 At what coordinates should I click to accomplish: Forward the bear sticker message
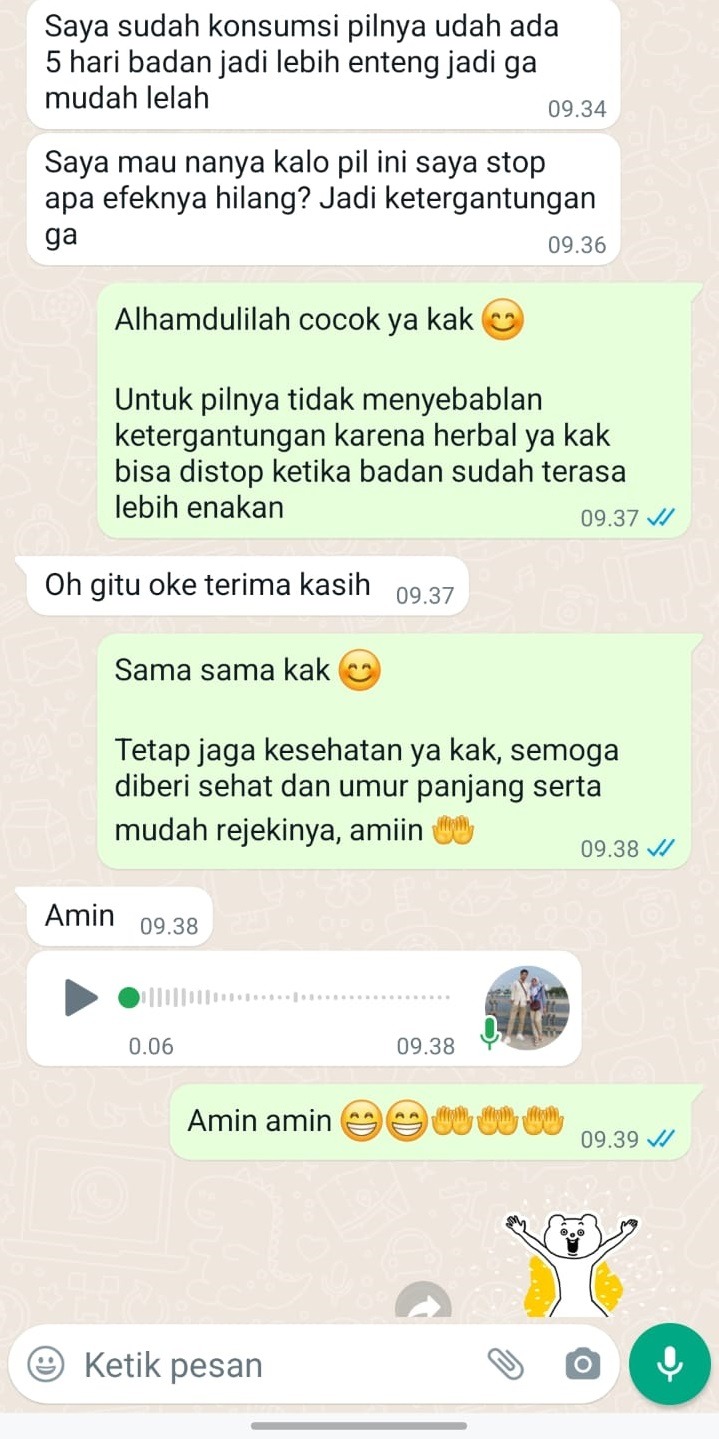point(424,1301)
